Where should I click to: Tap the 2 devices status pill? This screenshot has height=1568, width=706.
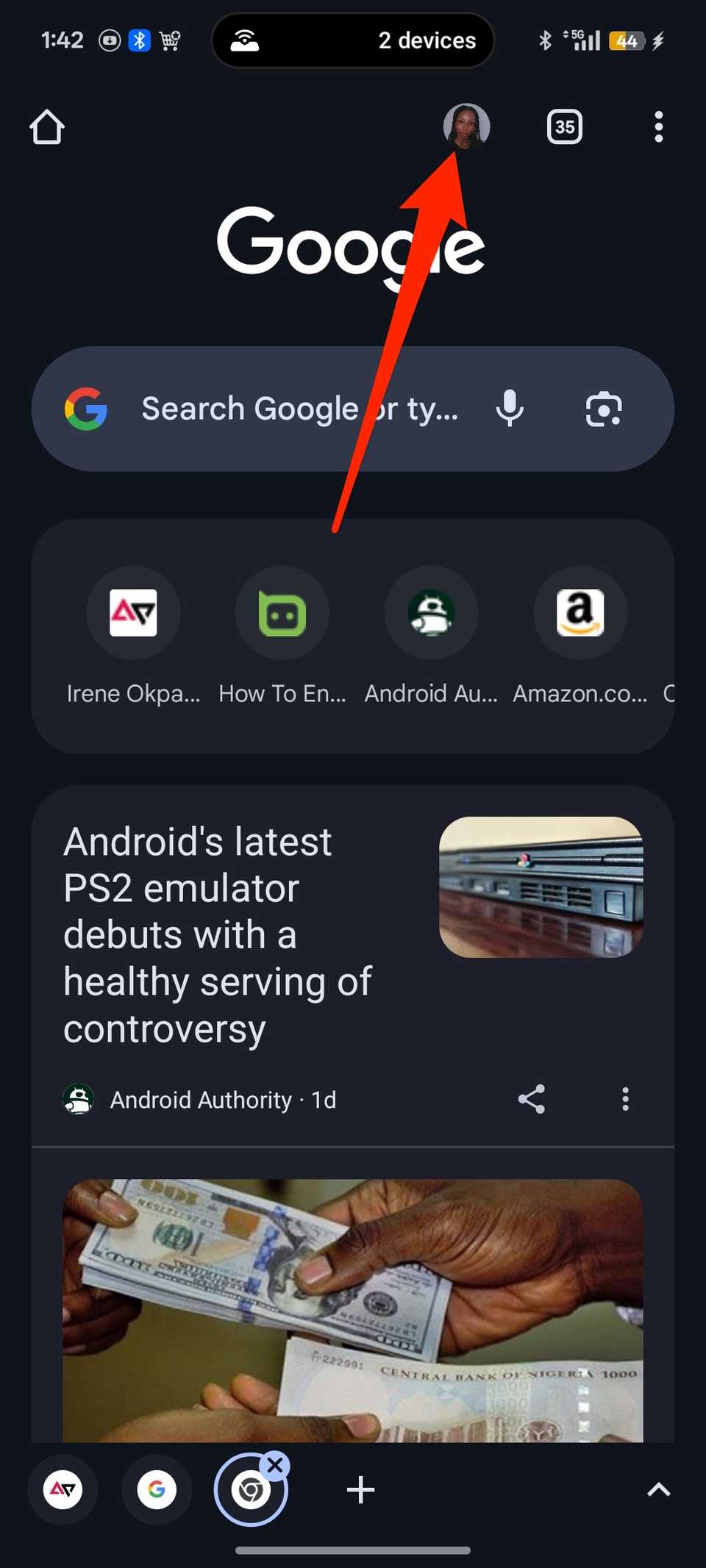[353, 40]
